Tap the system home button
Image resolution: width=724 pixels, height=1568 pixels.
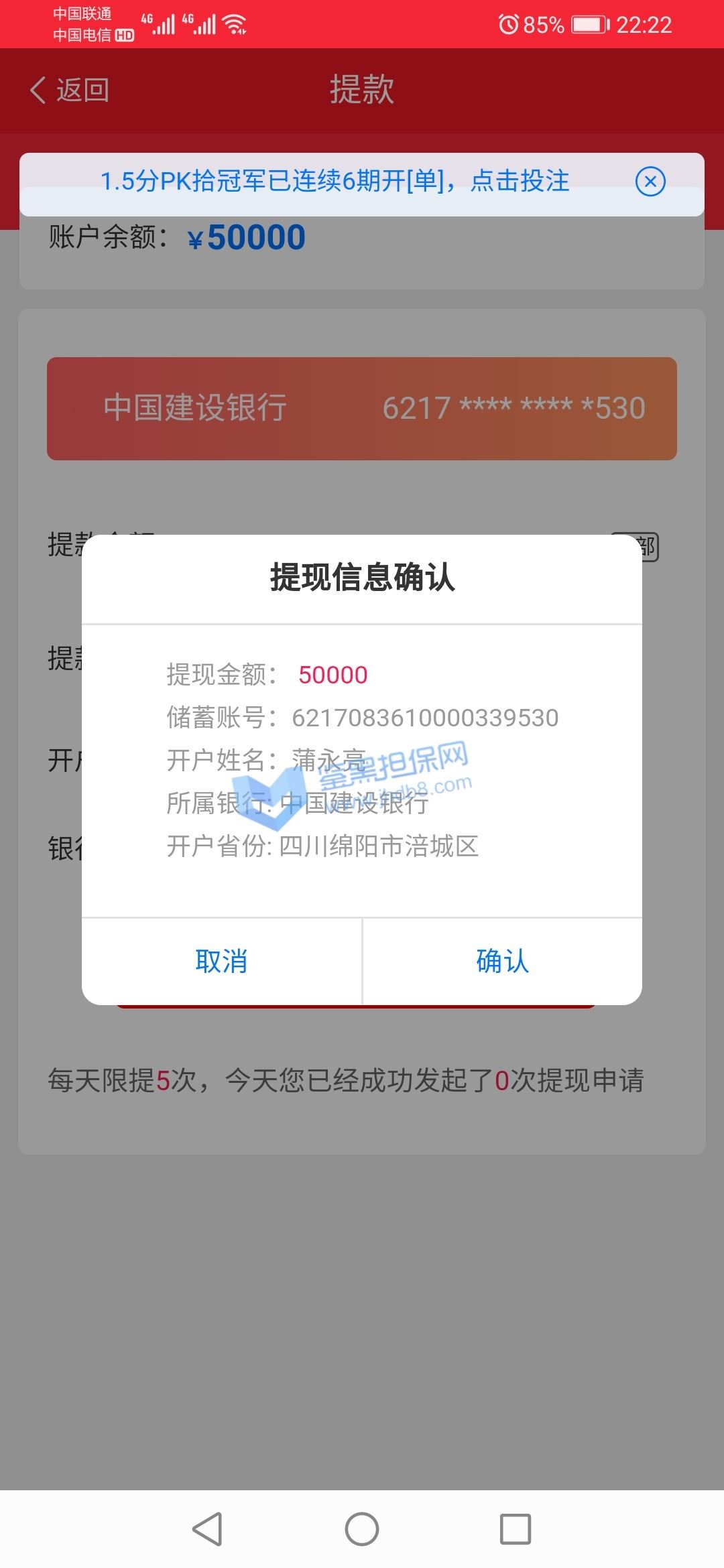pos(362,1529)
